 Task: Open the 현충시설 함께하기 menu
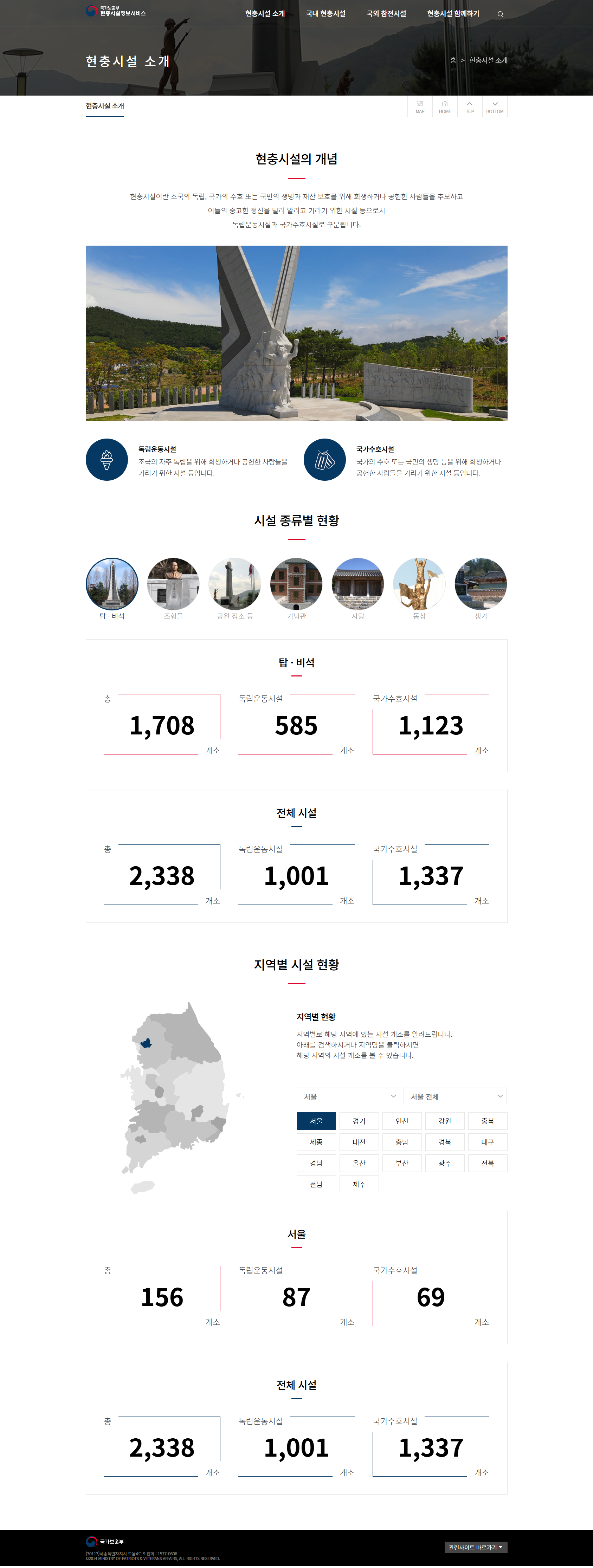point(453,13)
